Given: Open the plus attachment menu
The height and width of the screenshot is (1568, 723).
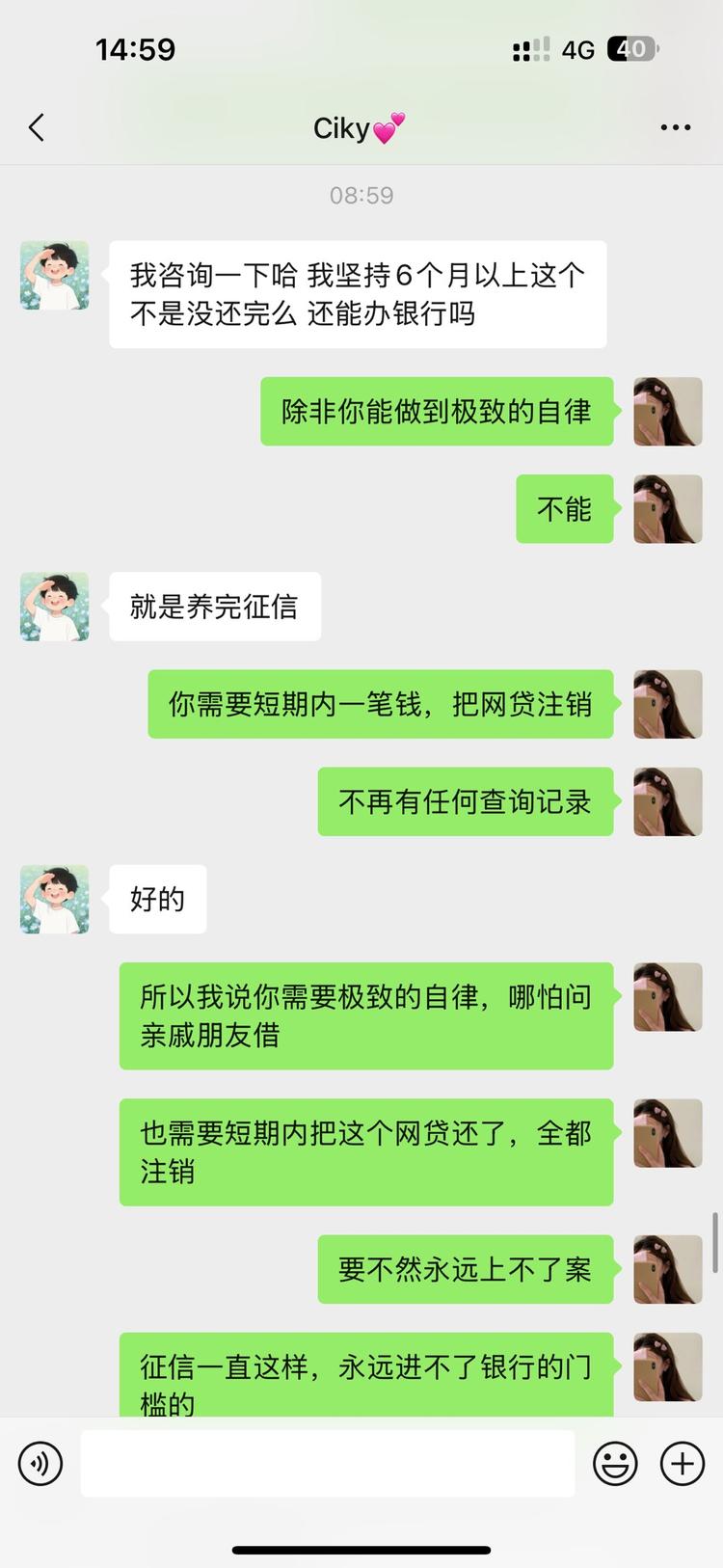Looking at the screenshot, I should pyautogui.click(x=683, y=1464).
